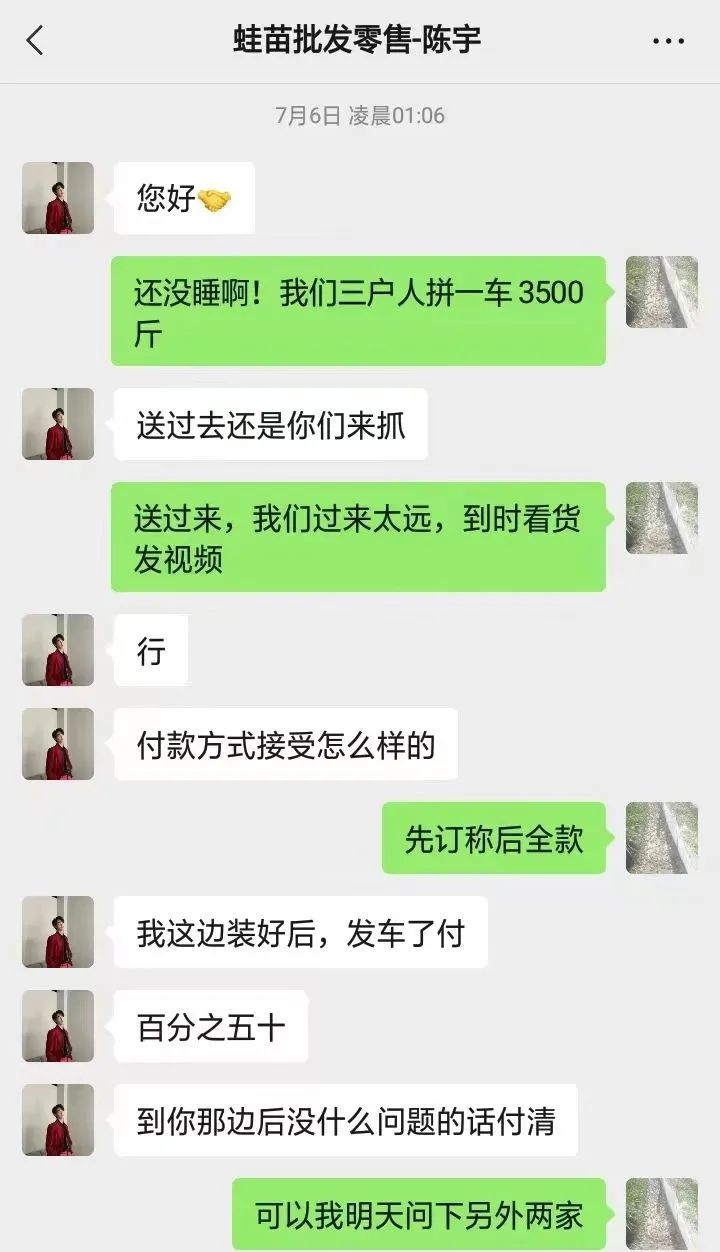Tap your own avatar beside 先订称后全款
The image size is (720, 1252).
click(x=662, y=838)
